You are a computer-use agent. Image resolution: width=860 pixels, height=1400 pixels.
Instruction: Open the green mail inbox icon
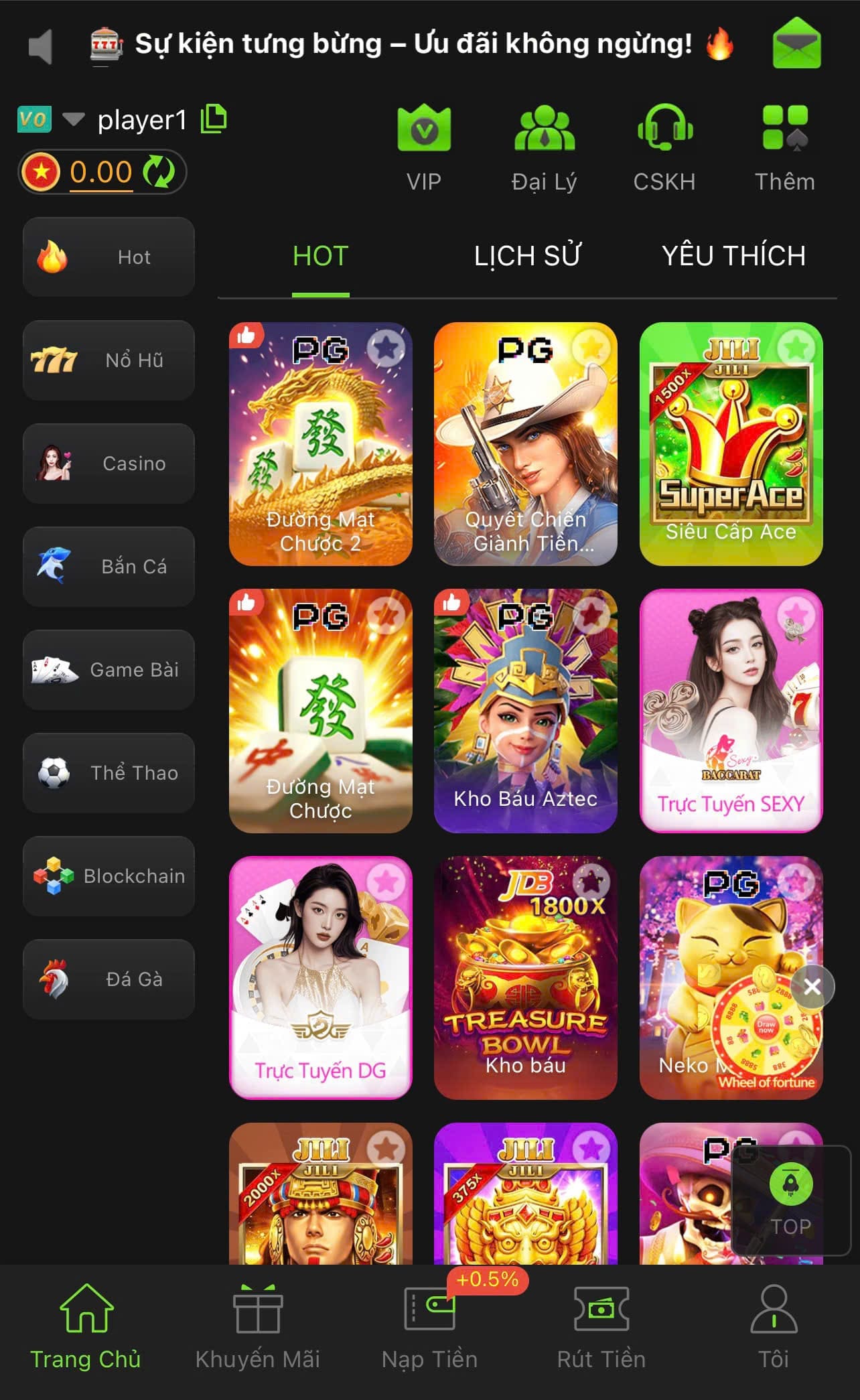[796, 44]
